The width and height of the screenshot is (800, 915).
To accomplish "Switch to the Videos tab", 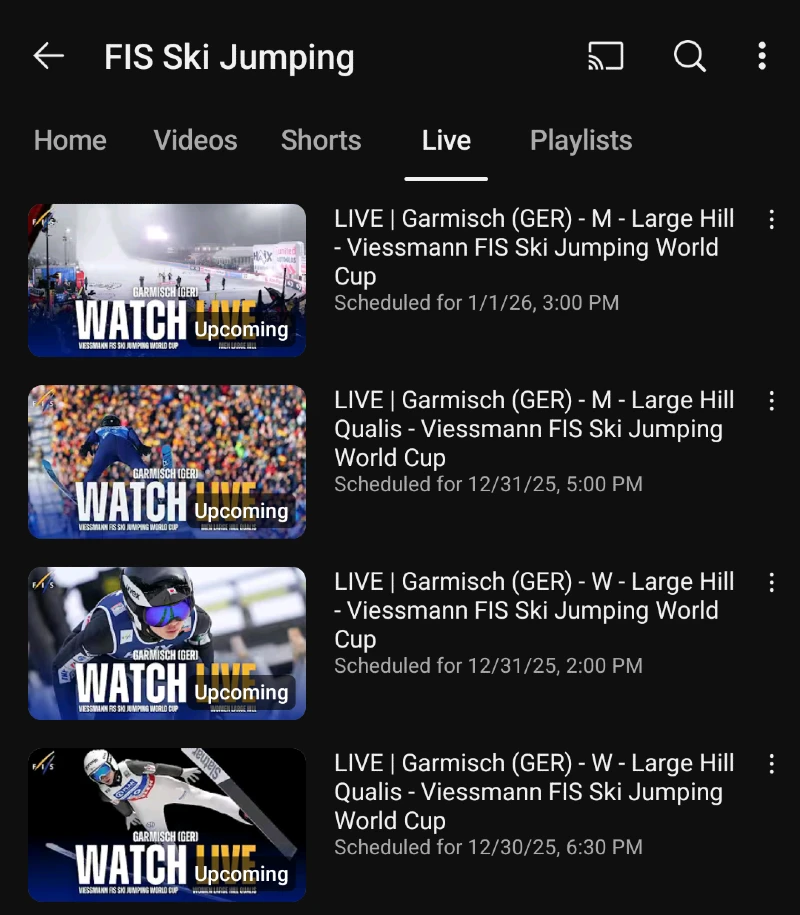I will (x=195, y=141).
